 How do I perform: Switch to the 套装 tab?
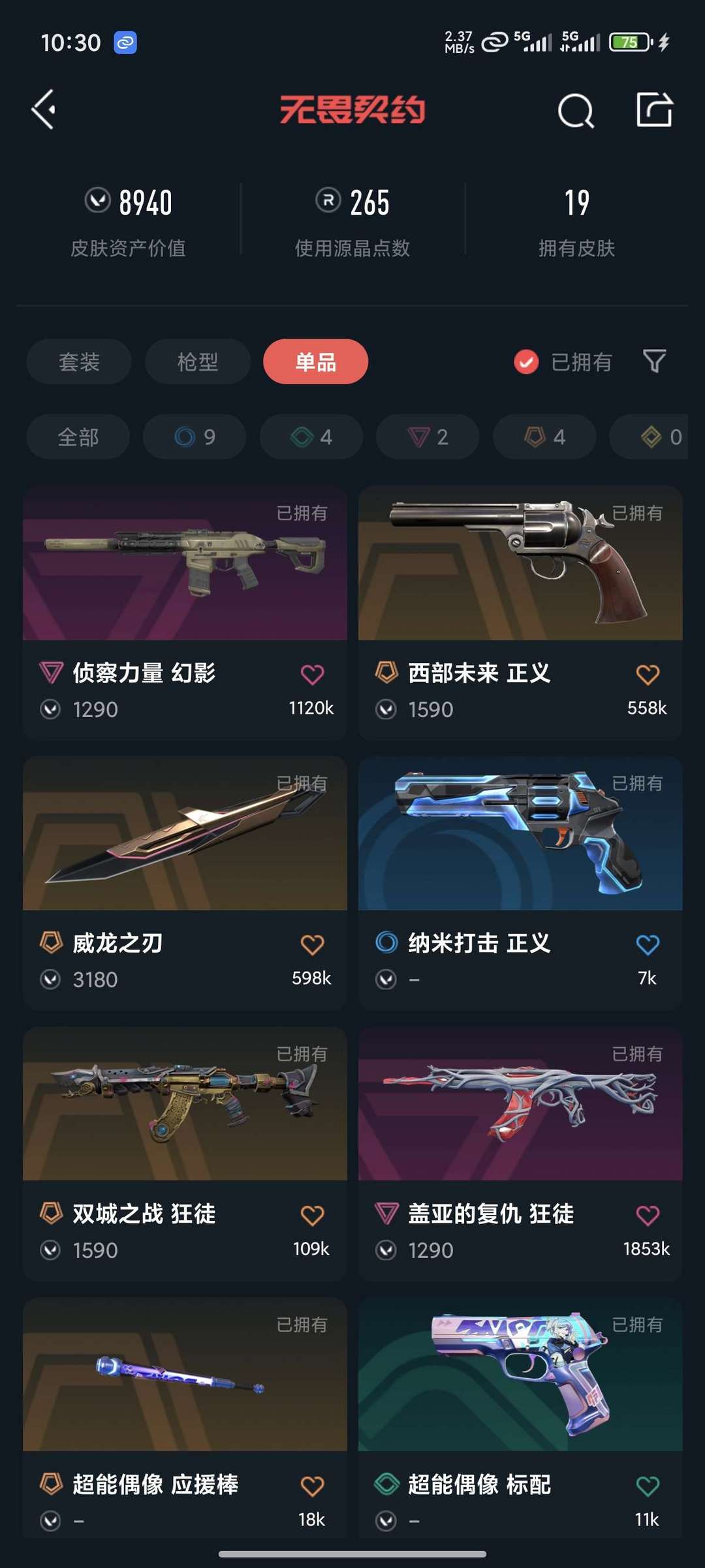pyautogui.click(x=79, y=361)
